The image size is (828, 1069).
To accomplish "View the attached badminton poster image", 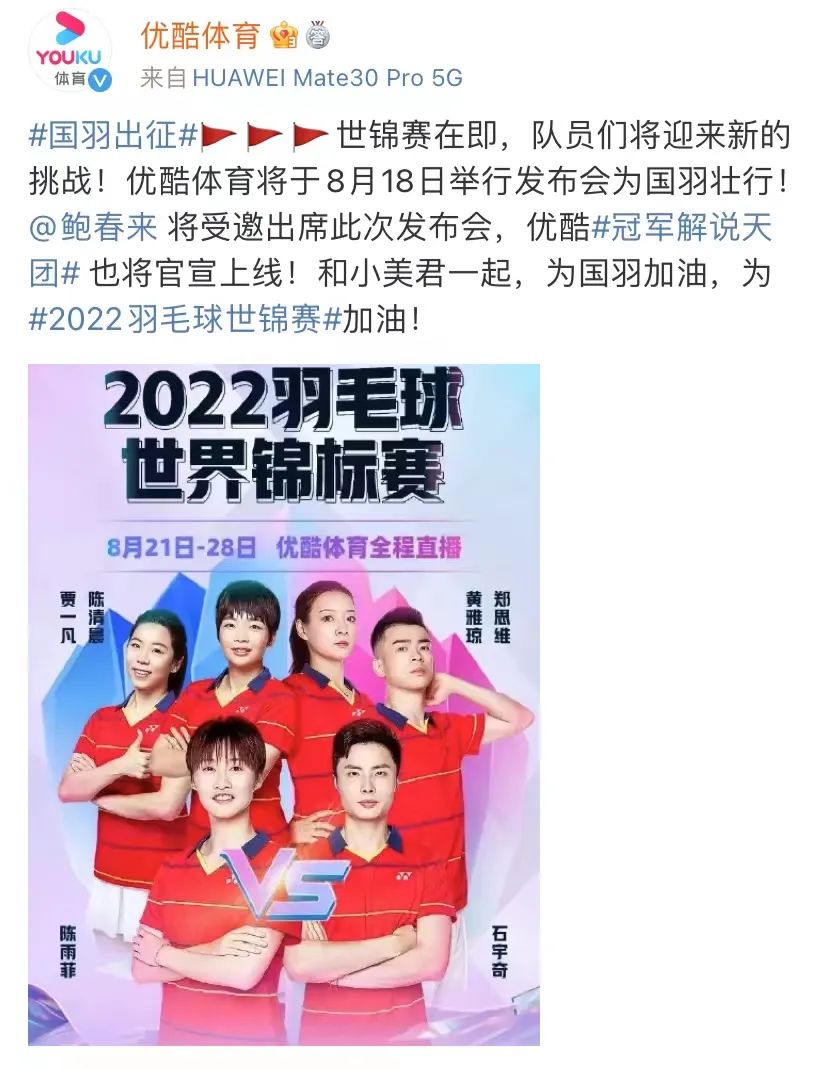I will pos(283,704).
